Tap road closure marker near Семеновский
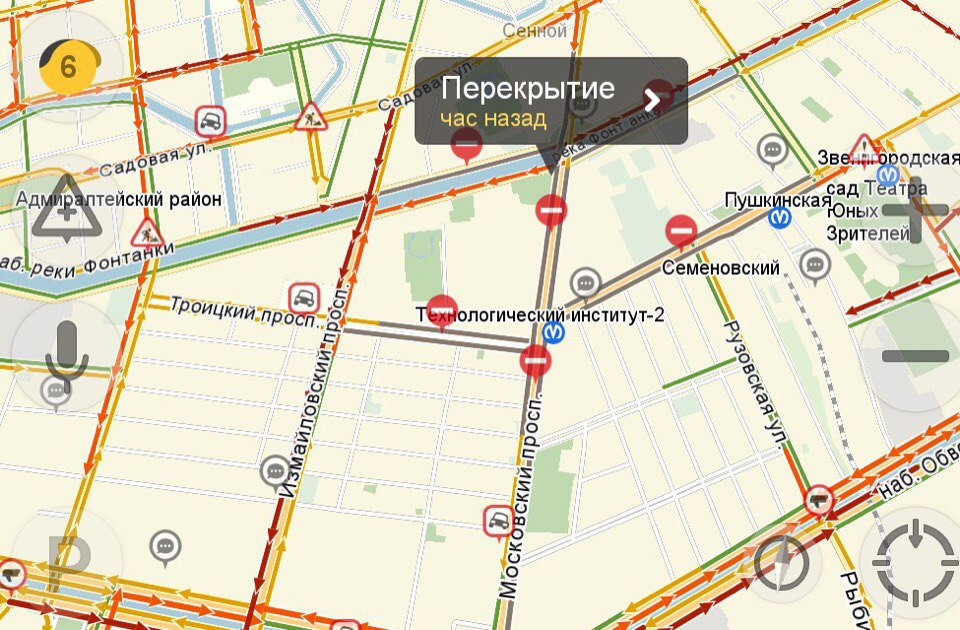 pos(681,231)
